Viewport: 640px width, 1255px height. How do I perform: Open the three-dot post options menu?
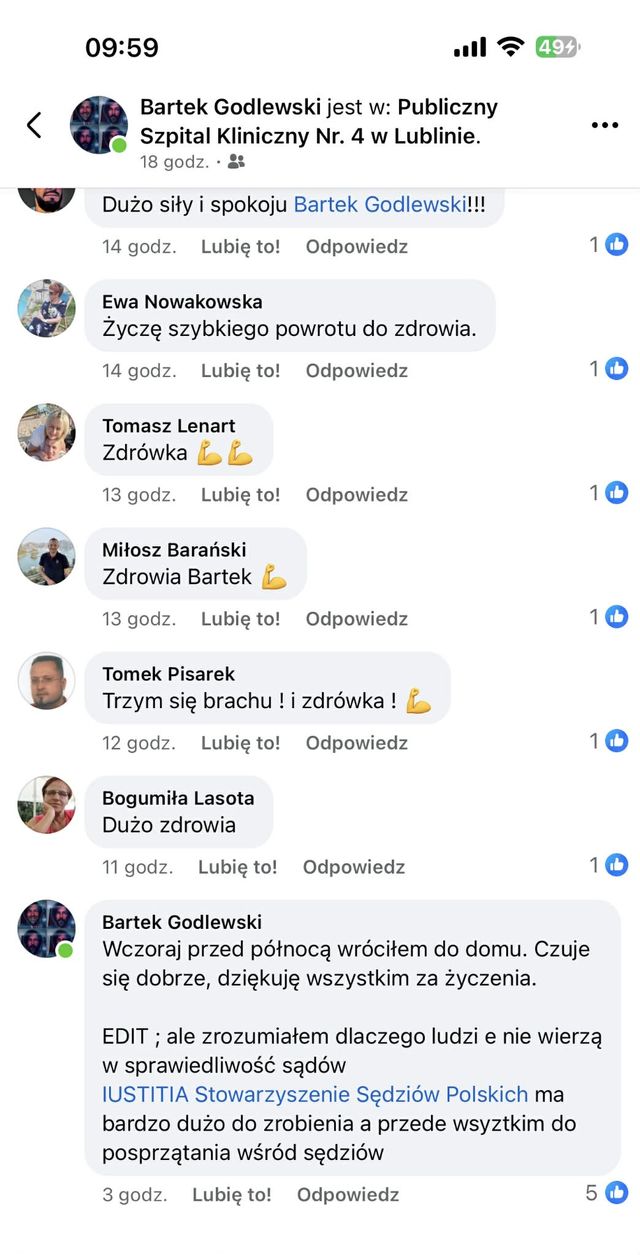(x=605, y=125)
